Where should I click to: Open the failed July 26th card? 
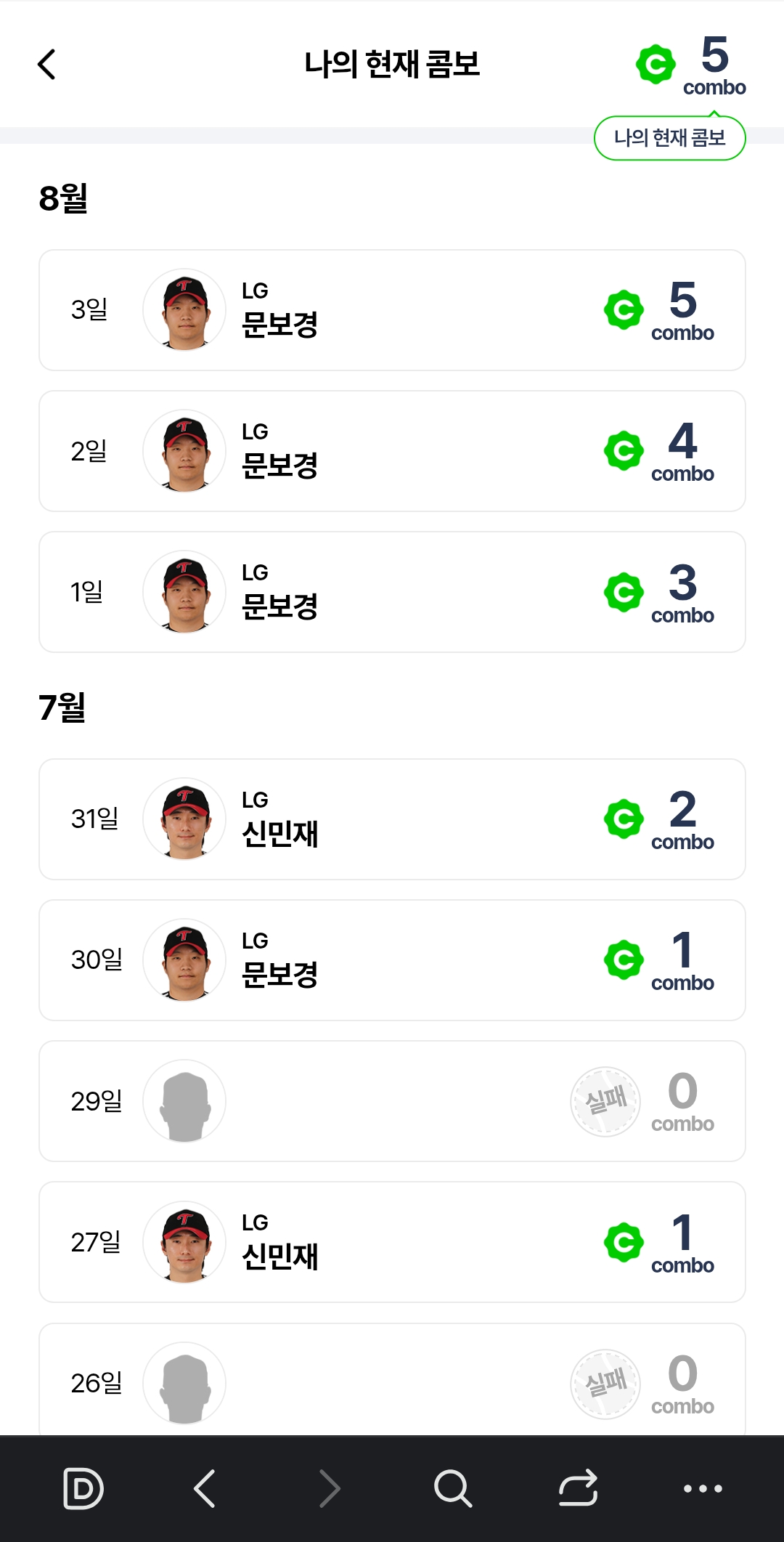[x=392, y=1379]
